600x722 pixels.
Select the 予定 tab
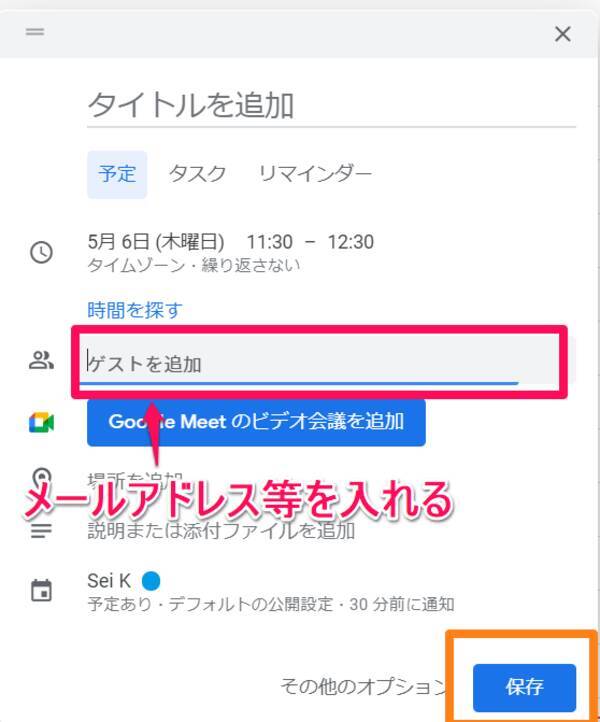pos(117,173)
